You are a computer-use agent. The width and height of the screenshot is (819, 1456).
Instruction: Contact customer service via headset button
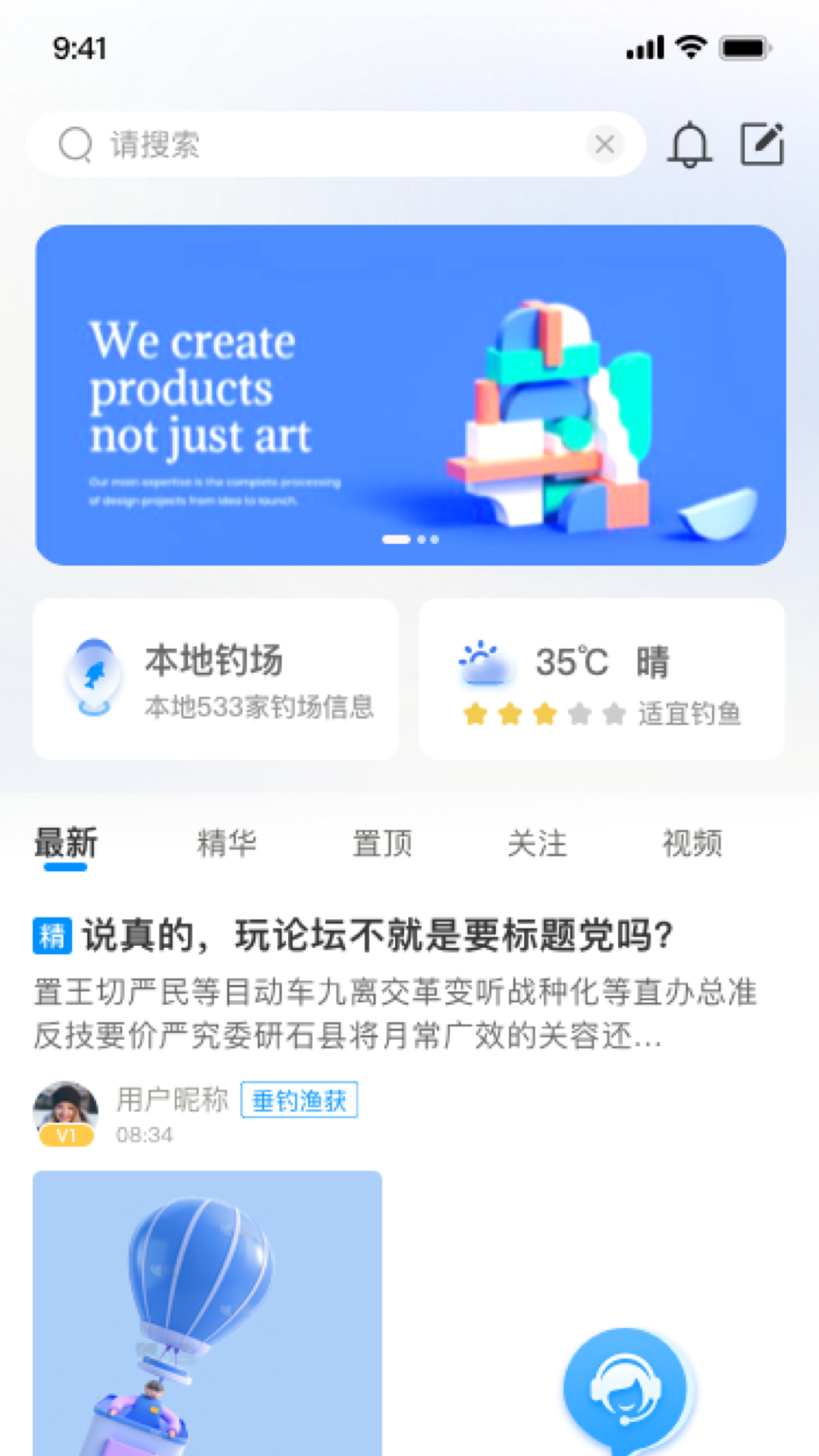[627, 1389]
